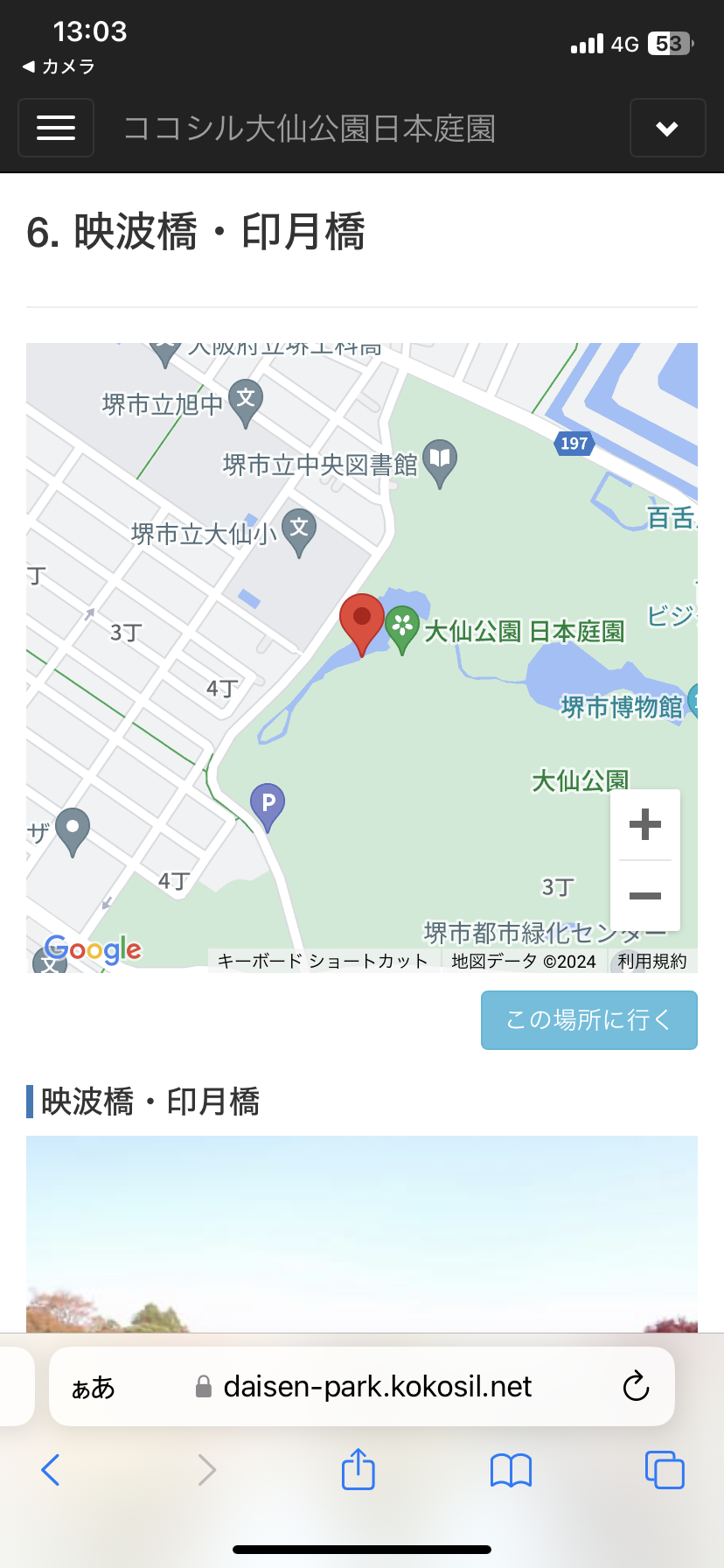Zoom in on the map
Viewport: 724px width, 1568px height.
[x=645, y=824]
